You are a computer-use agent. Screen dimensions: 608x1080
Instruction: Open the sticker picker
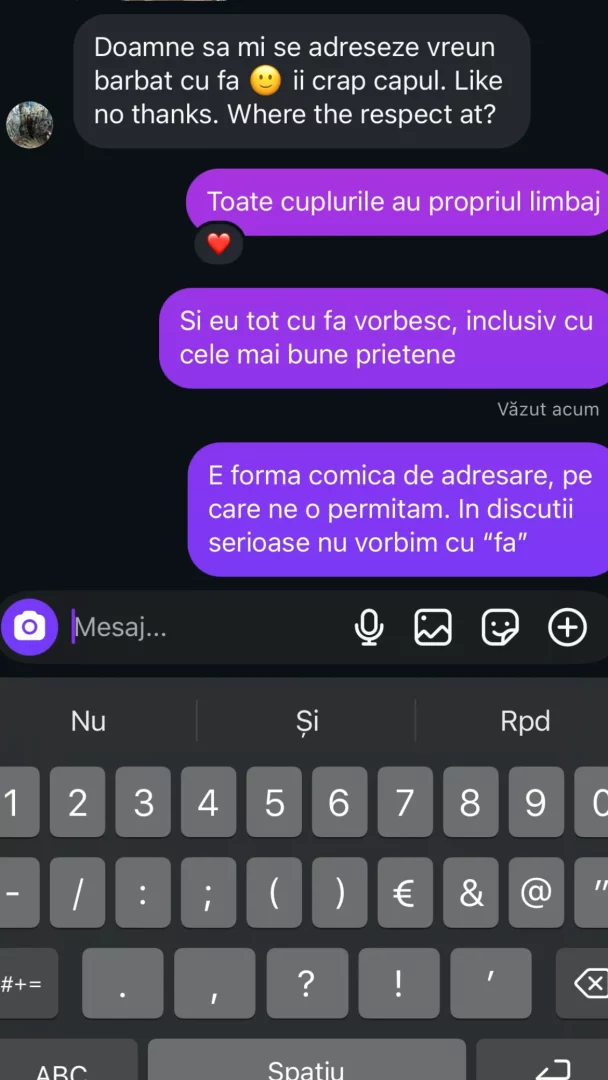click(x=500, y=627)
